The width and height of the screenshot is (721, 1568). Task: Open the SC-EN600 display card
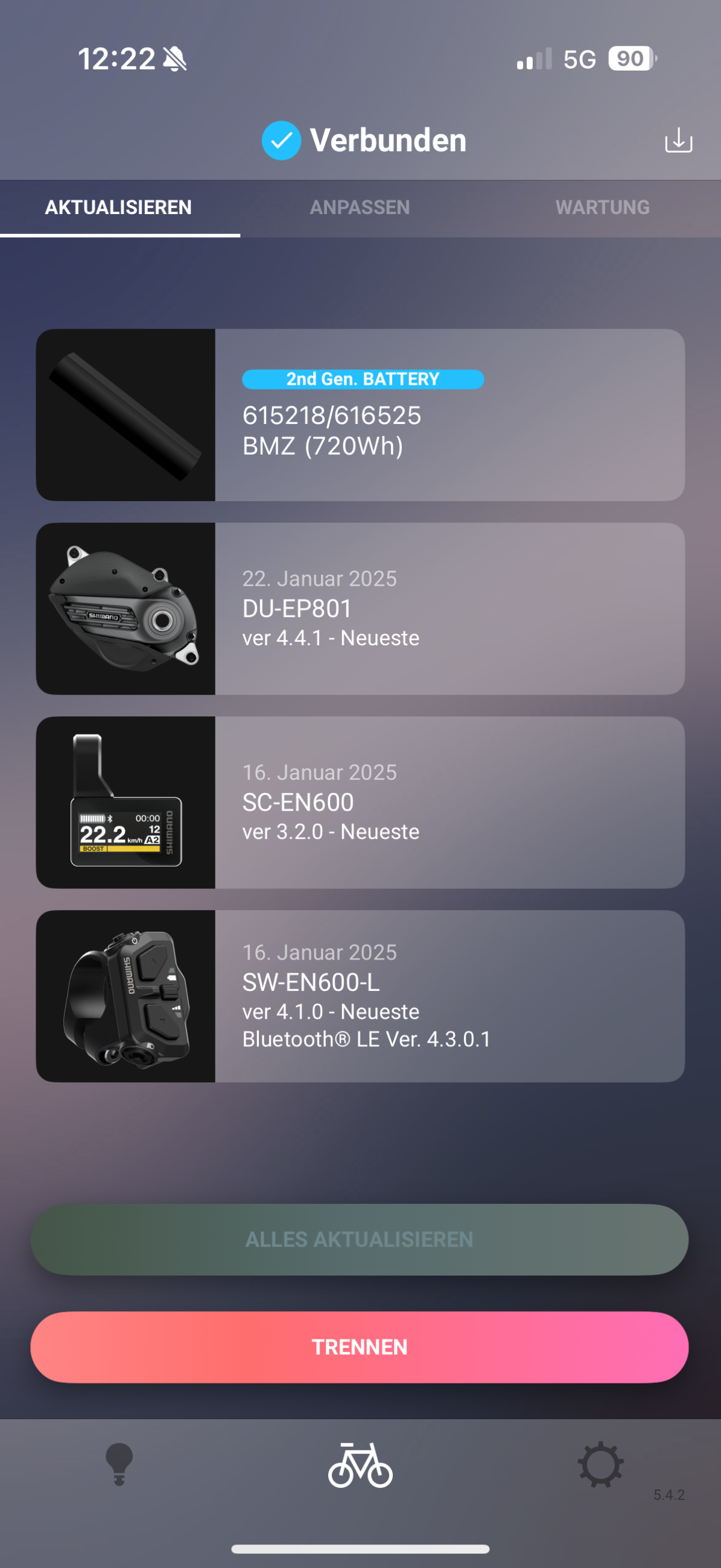click(x=361, y=802)
